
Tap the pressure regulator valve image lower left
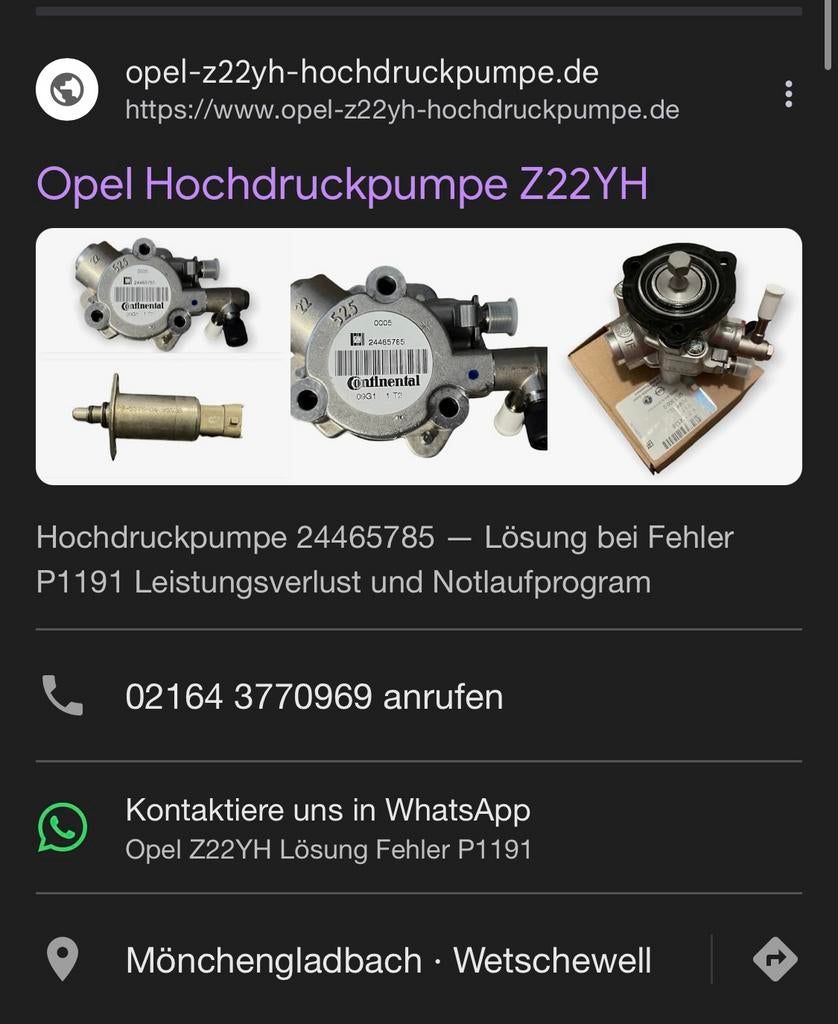coord(160,418)
